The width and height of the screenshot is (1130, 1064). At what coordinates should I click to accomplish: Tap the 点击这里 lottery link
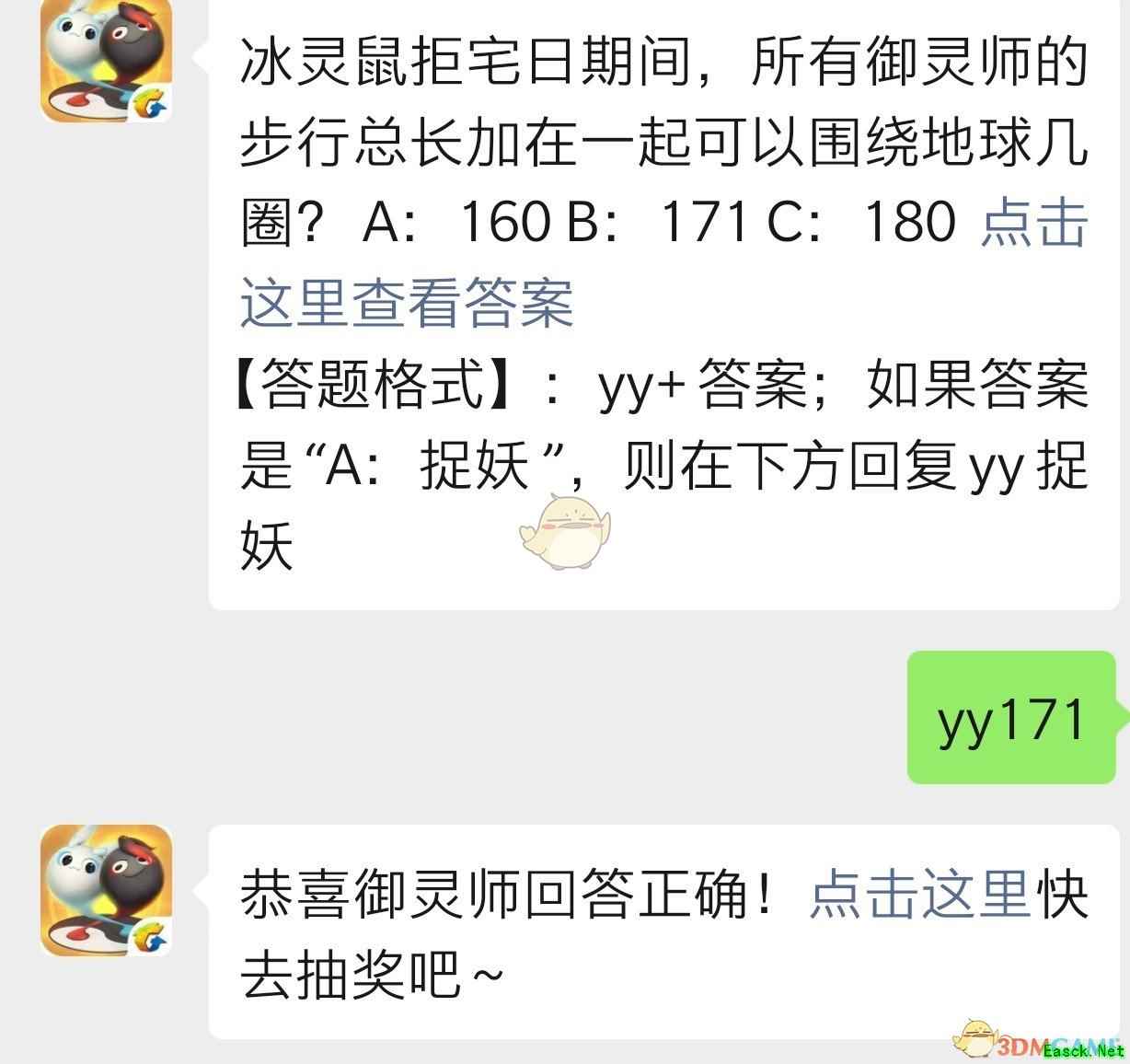[x=917, y=894]
